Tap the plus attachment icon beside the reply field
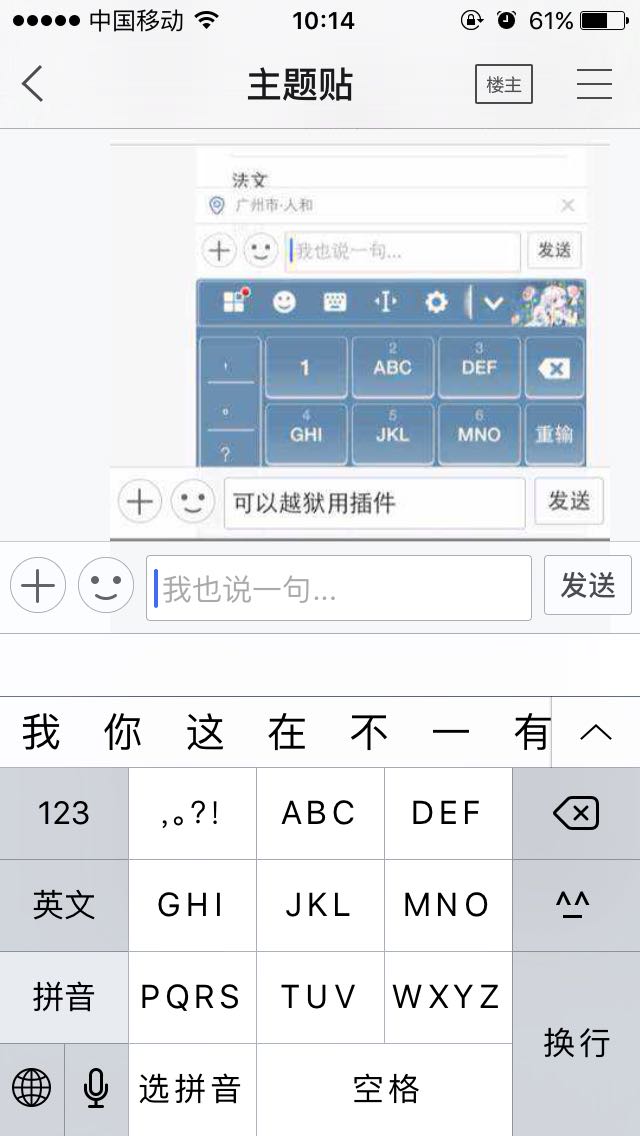Viewport: 640px width, 1136px height. click(38, 585)
